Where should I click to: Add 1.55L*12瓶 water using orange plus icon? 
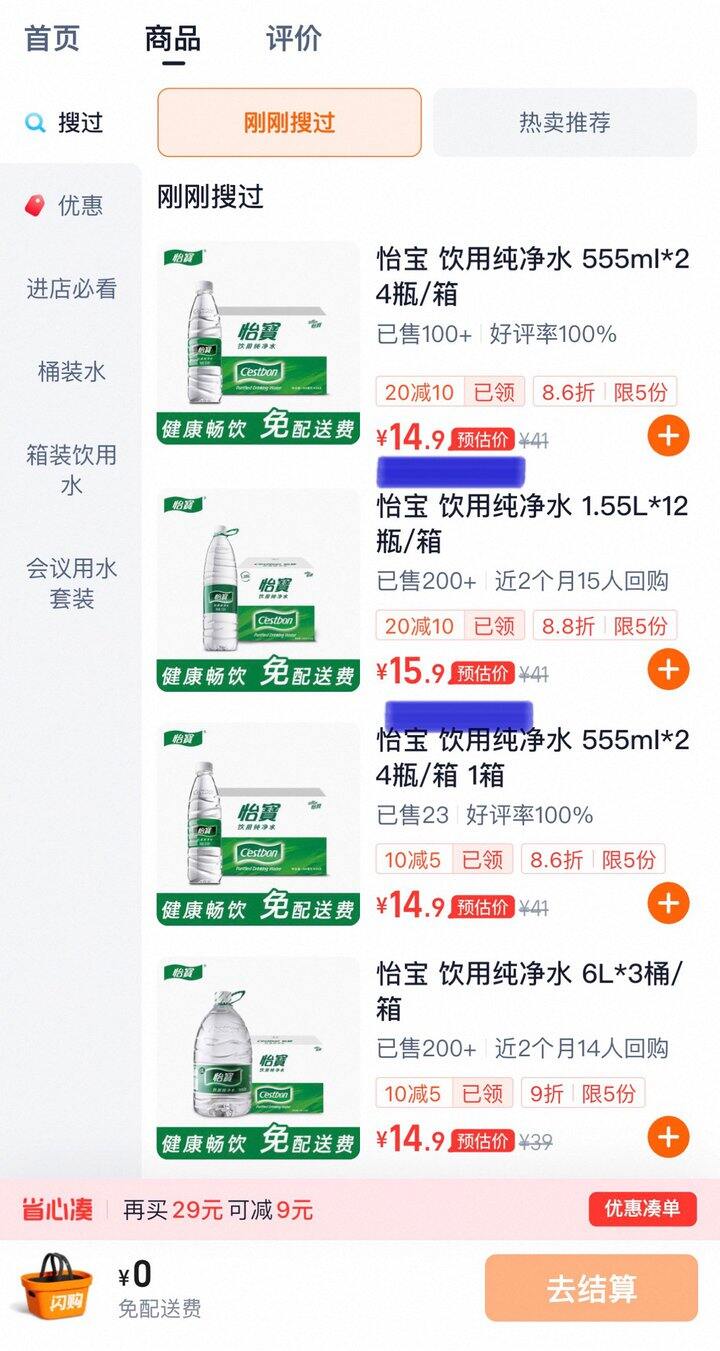[x=668, y=670]
